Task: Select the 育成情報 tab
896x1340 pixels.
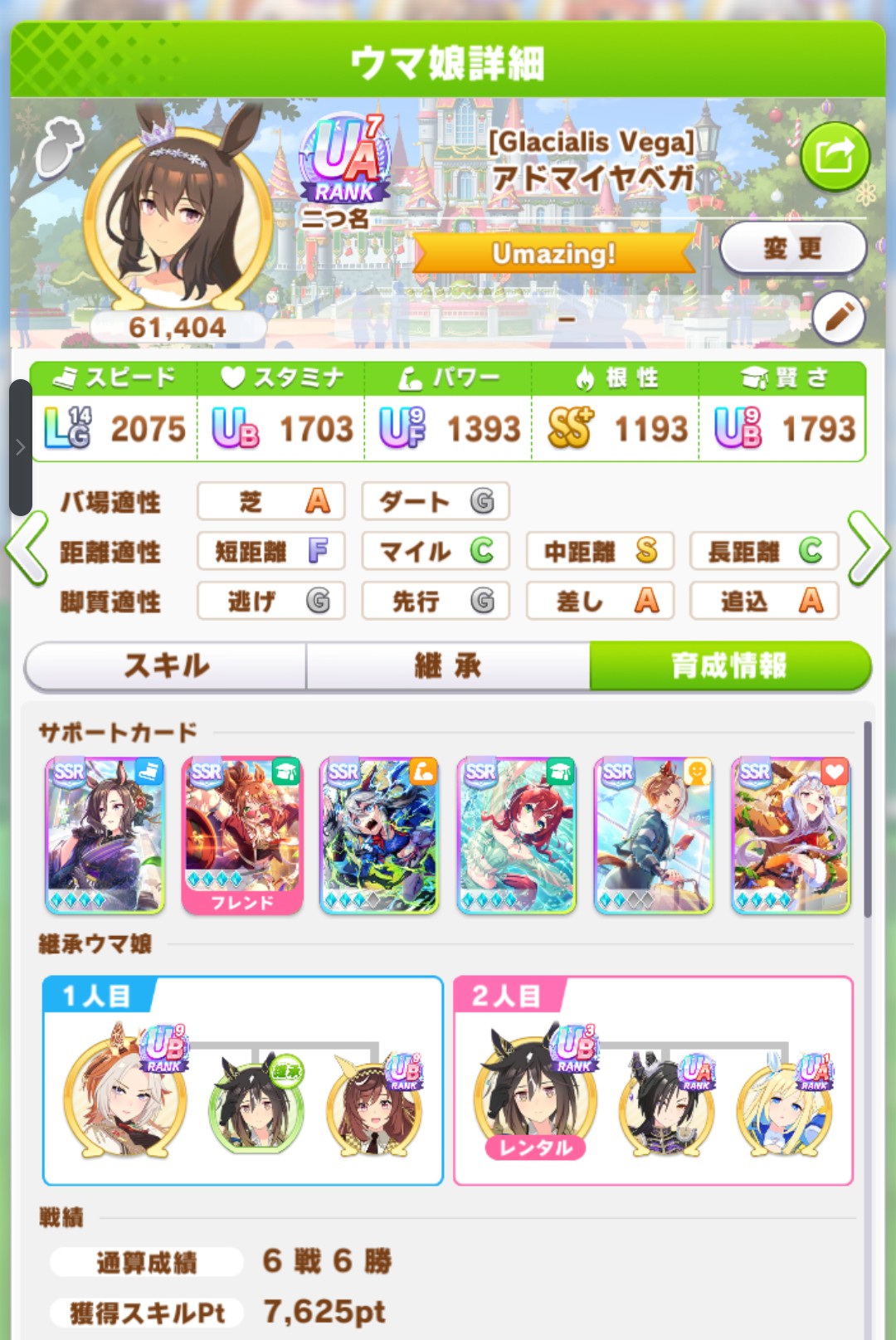Action: (x=730, y=665)
